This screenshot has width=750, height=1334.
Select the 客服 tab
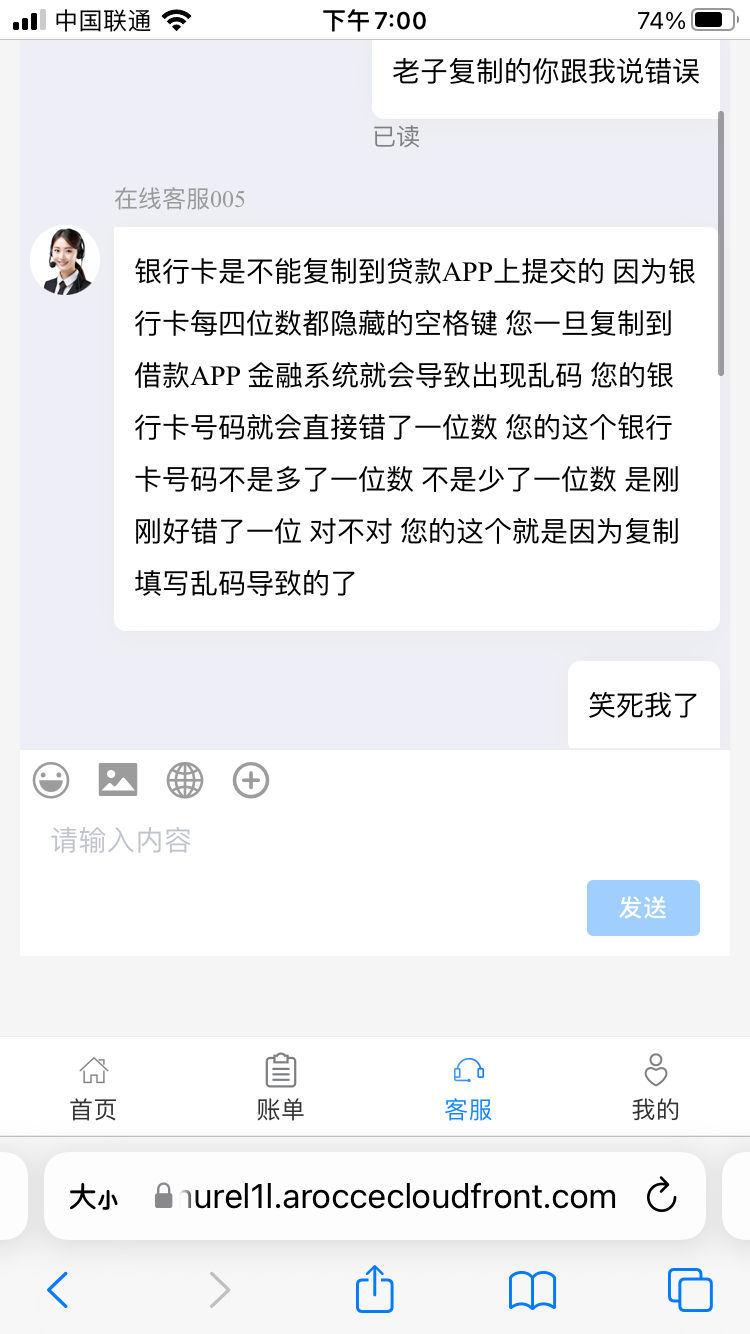point(468,1088)
